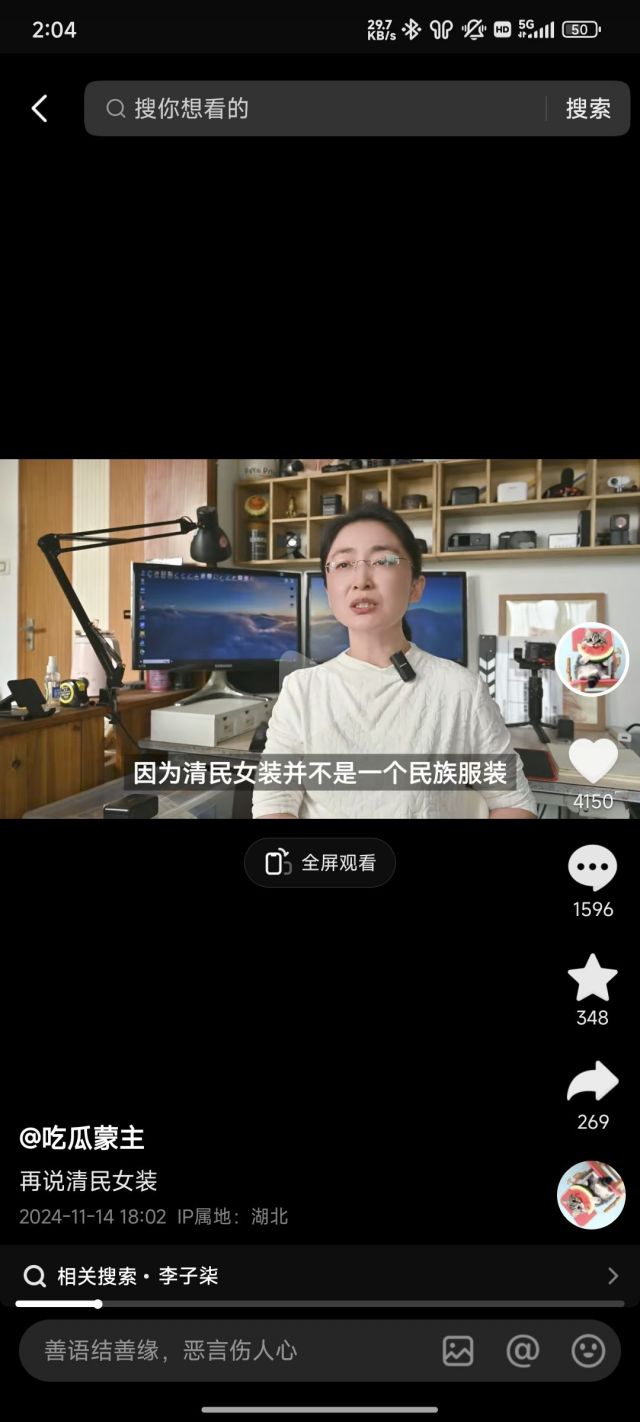
Task: Attach an image to the comment
Action: [x=458, y=1351]
